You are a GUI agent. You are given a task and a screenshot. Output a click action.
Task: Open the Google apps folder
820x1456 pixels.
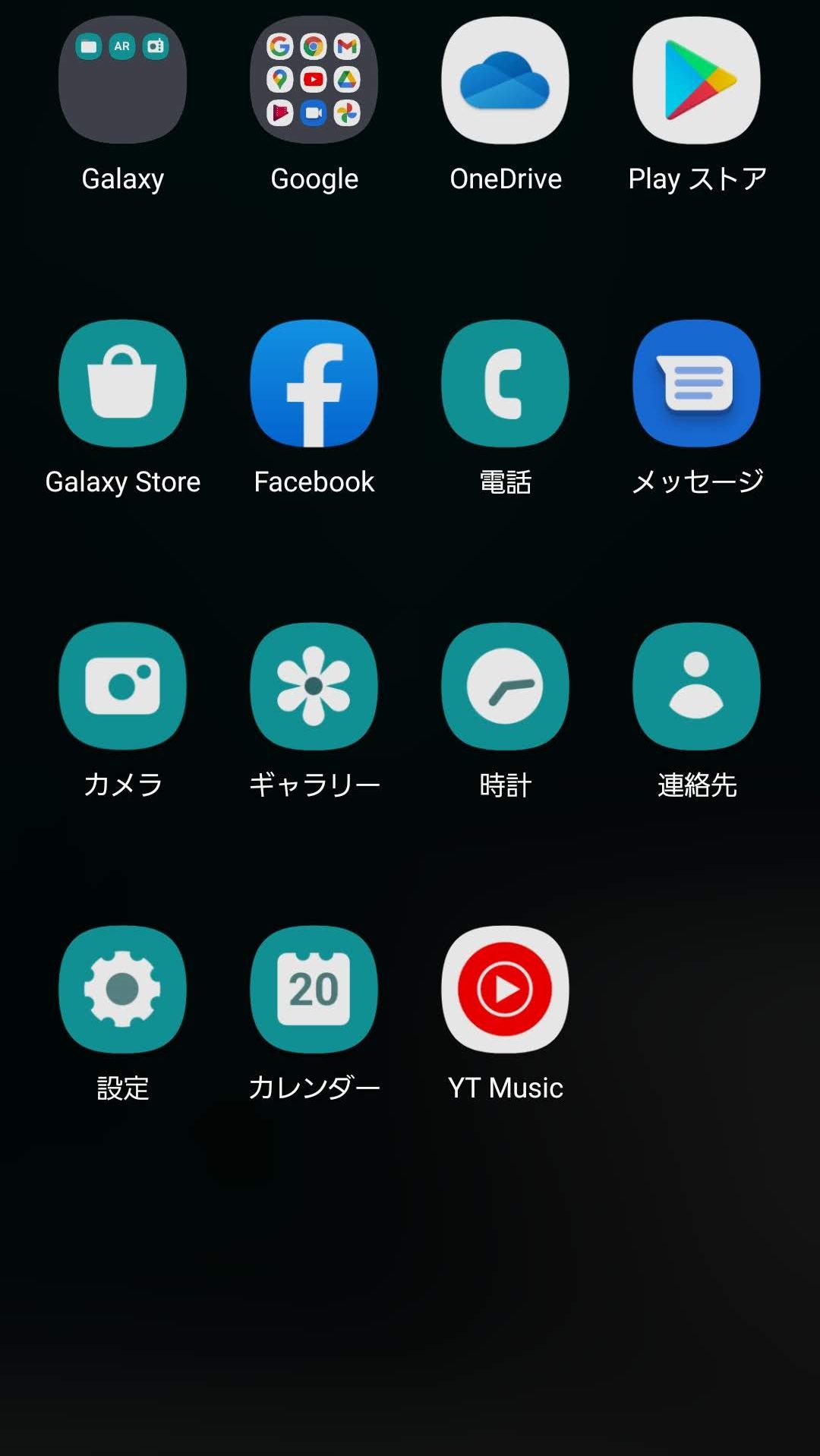point(314,81)
